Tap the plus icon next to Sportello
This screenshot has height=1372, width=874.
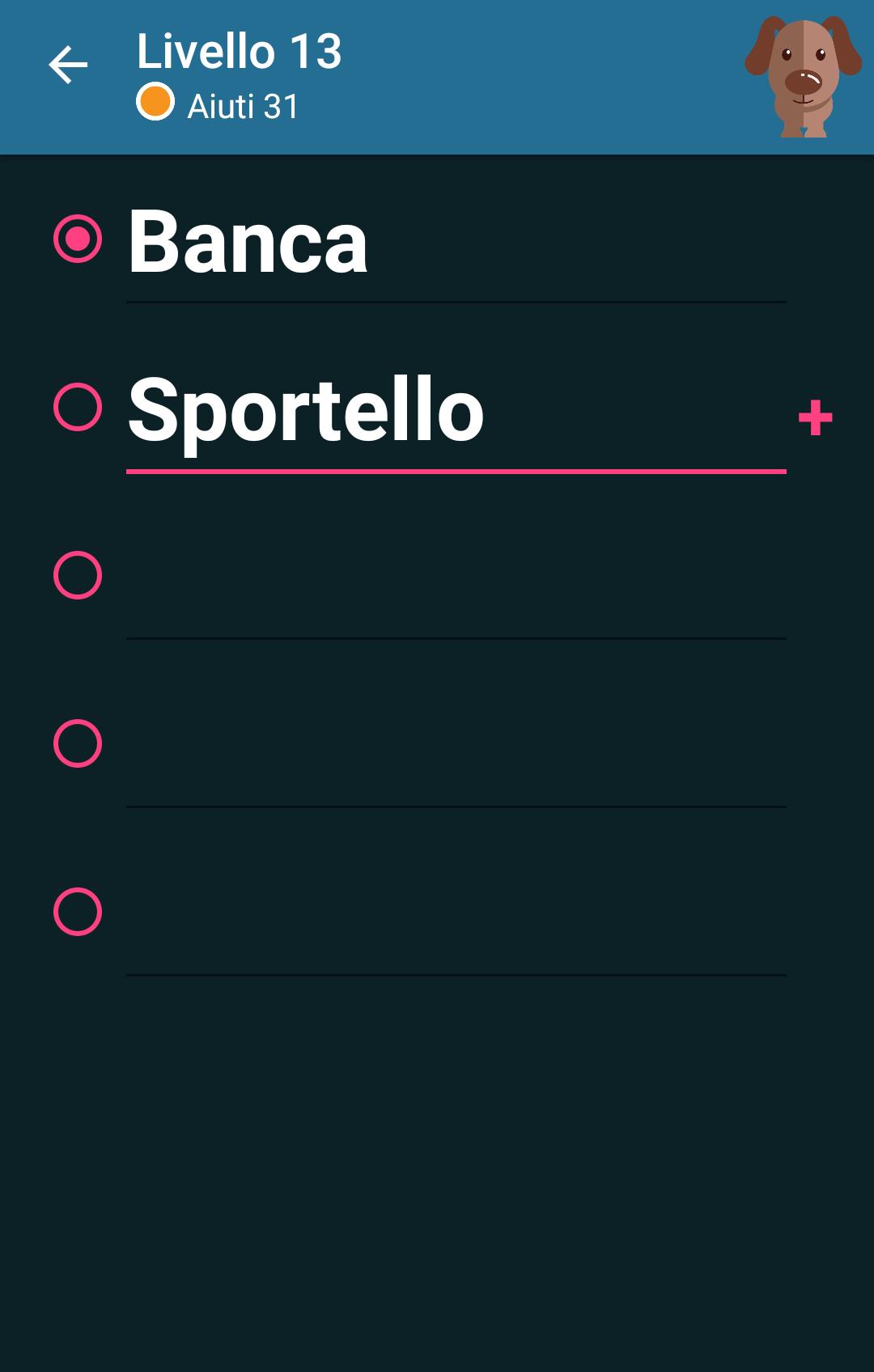pyautogui.click(x=816, y=417)
